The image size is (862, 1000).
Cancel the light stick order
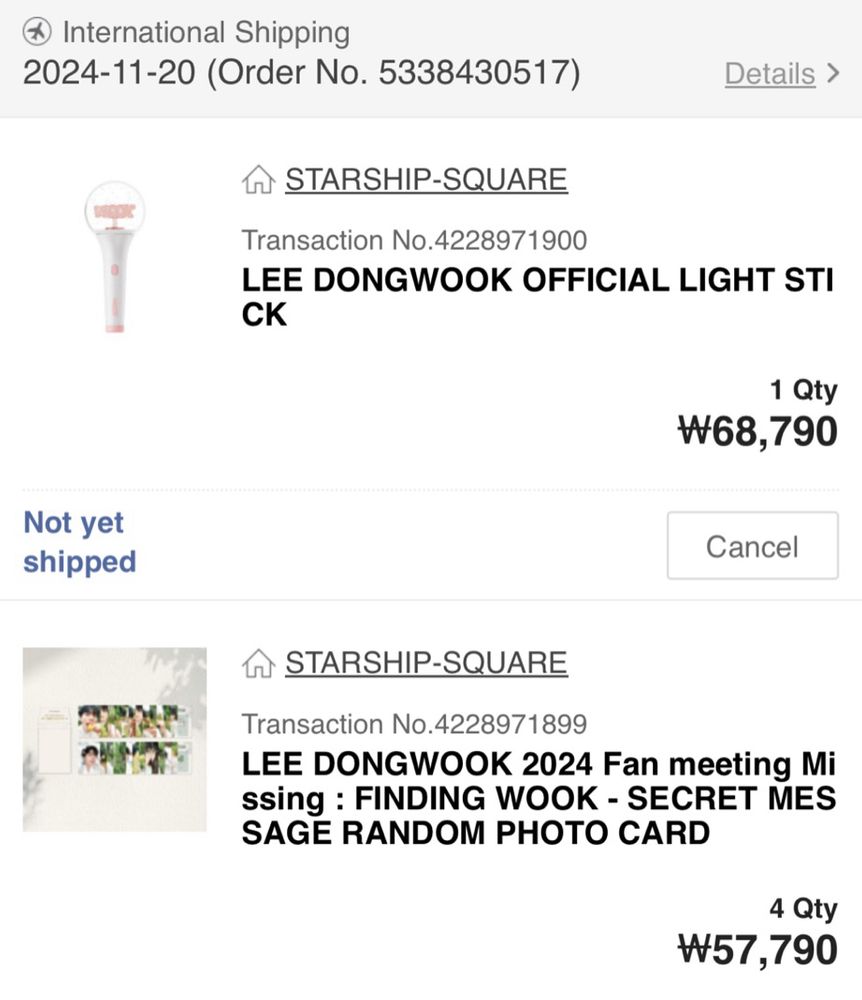point(752,546)
